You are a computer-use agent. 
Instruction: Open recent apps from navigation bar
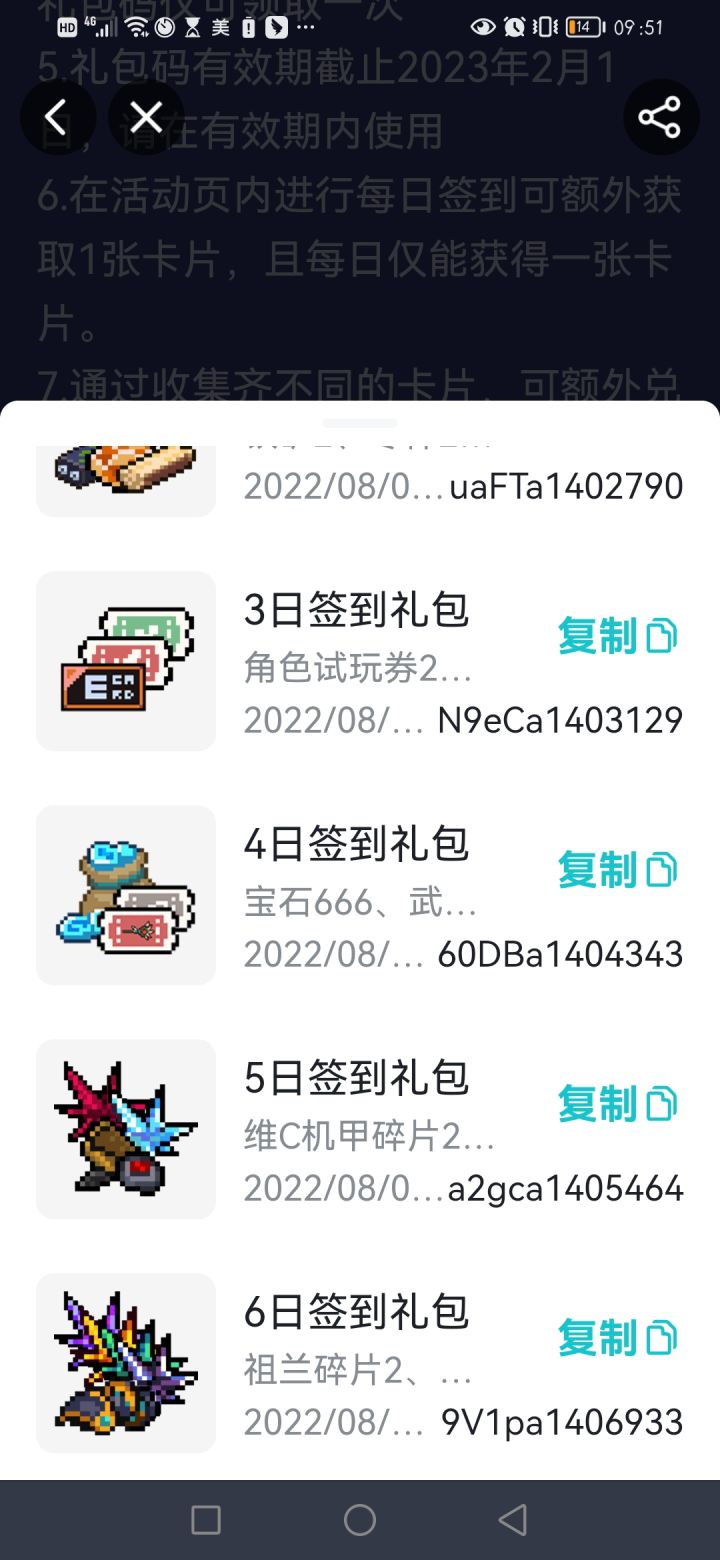point(206,1520)
